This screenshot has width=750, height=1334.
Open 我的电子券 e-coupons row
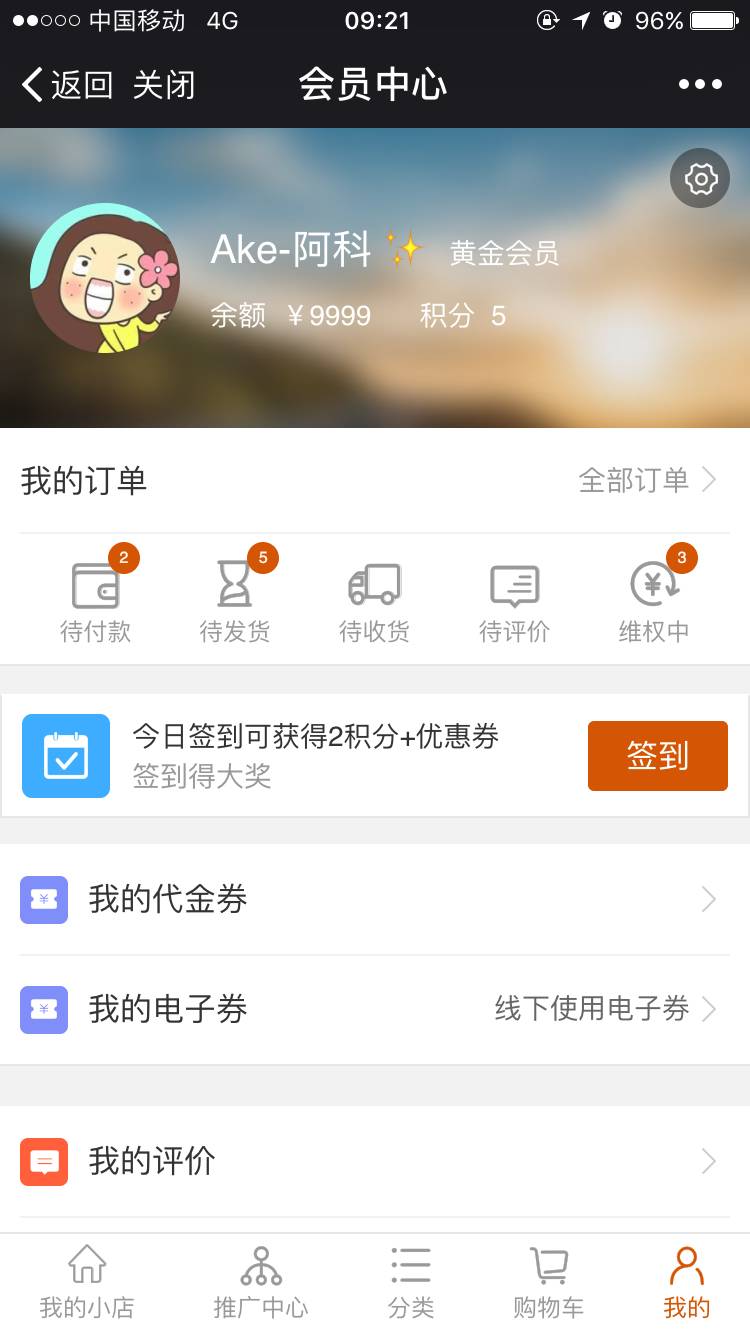click(x=374, y=1009)
